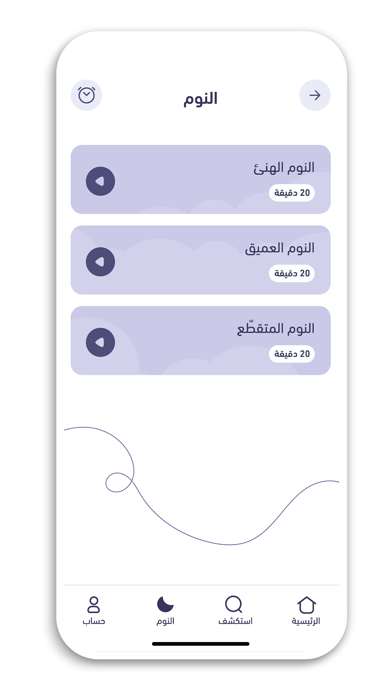Play the النوم المتقطّع session
This screenshot has width=392, height=696.
(100, 342)
